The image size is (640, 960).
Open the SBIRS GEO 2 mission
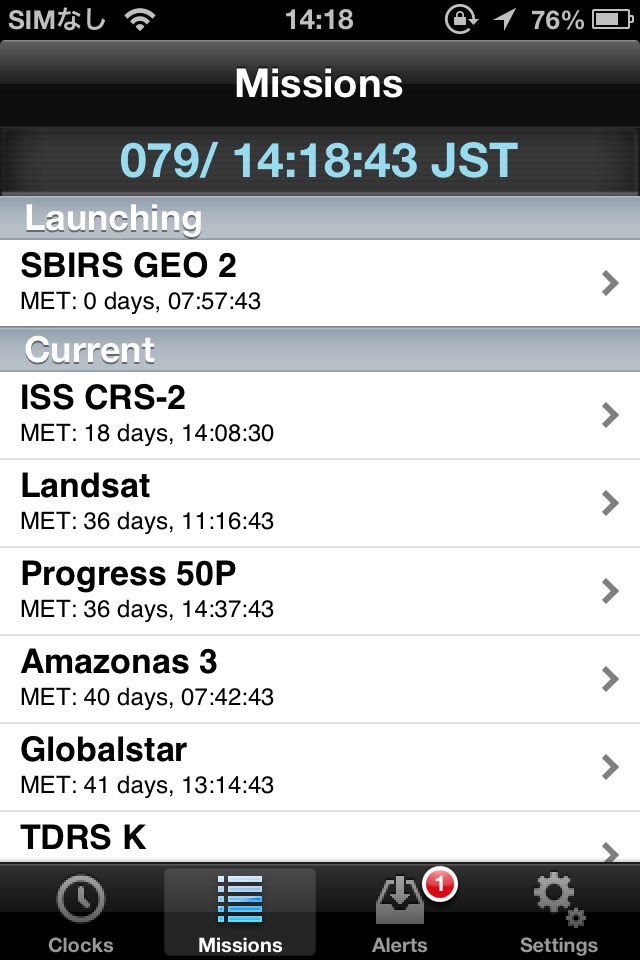coord(320,283)
